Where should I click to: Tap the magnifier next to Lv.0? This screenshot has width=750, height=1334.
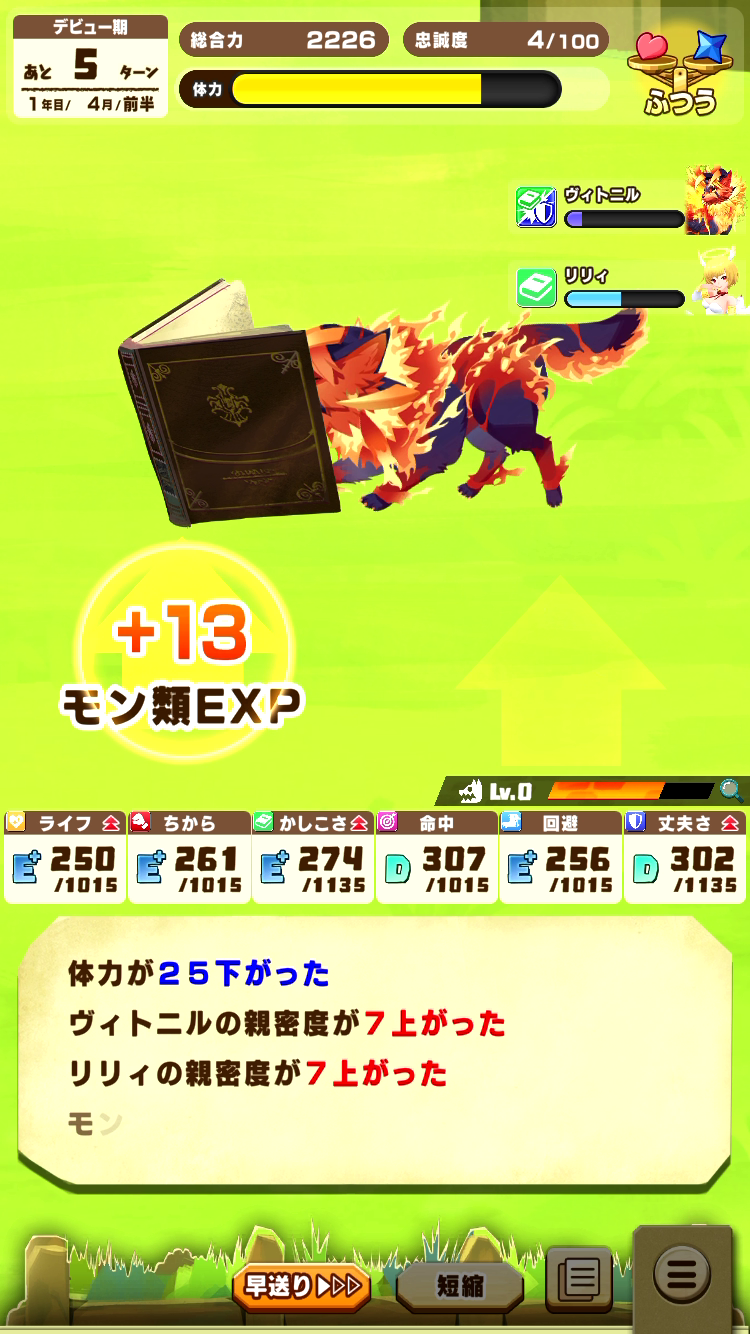pos(731,791)
